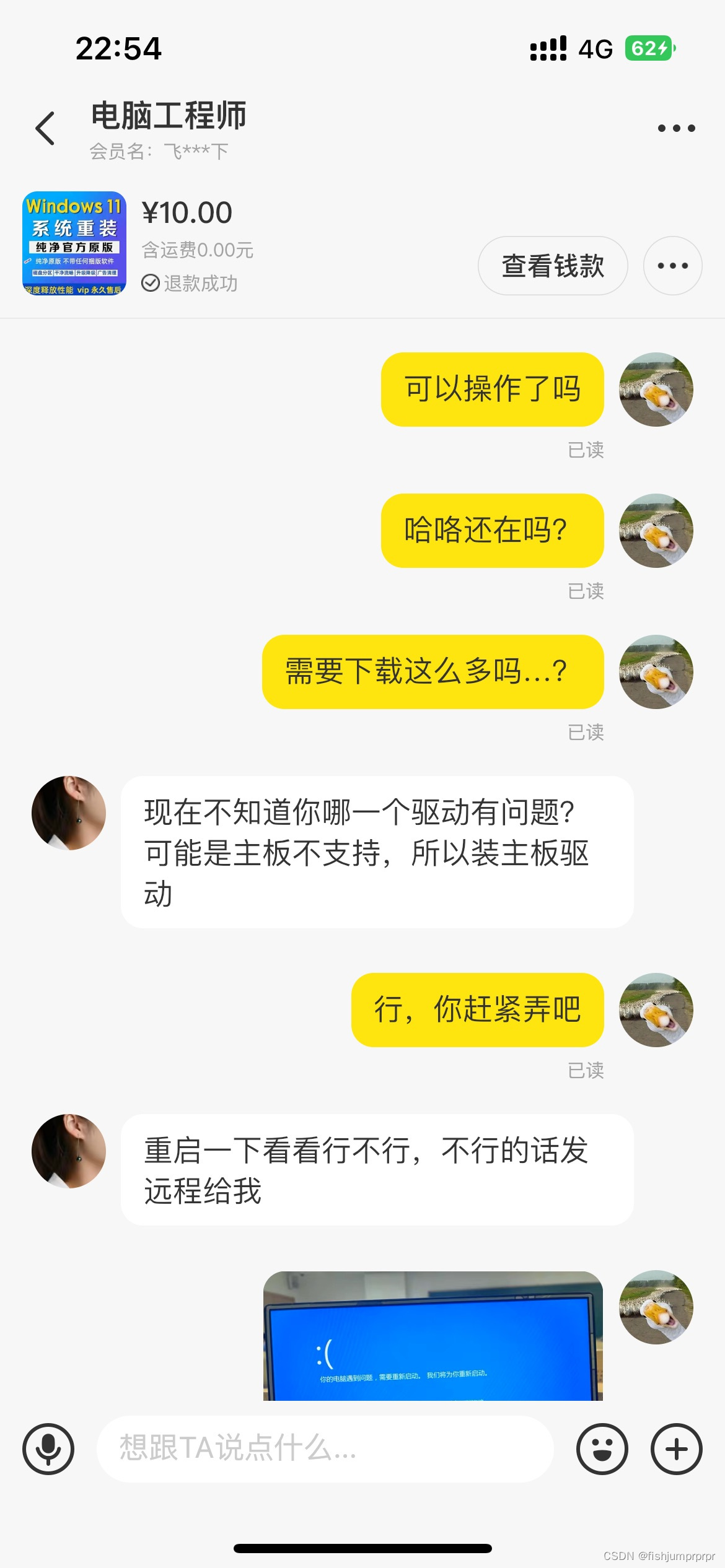725x1568 pixels.
Task: Switch to voice message input
Action: pyautogui.click(x=48, y=1449)
